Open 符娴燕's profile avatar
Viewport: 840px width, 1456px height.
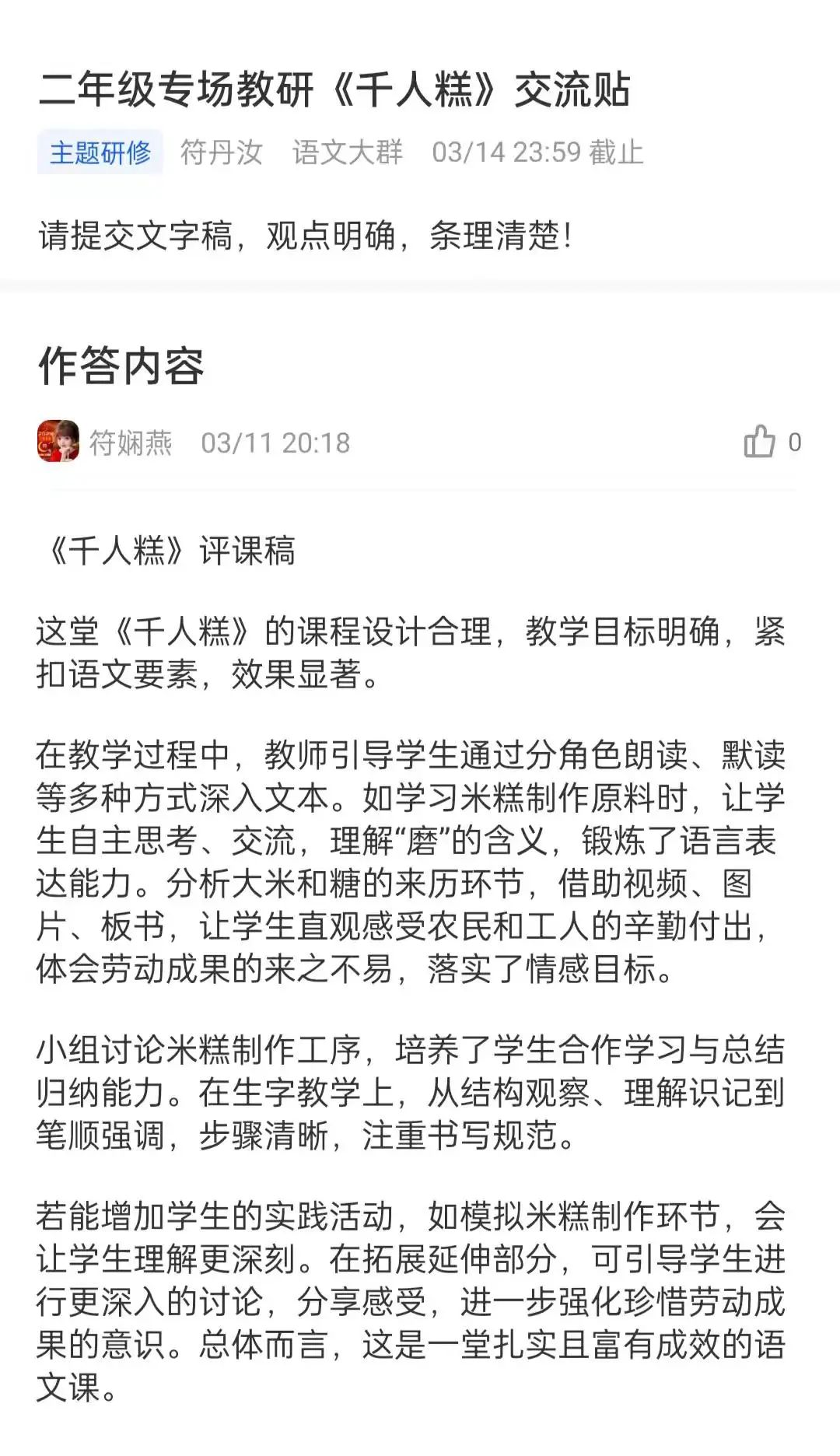click(58, 441)
